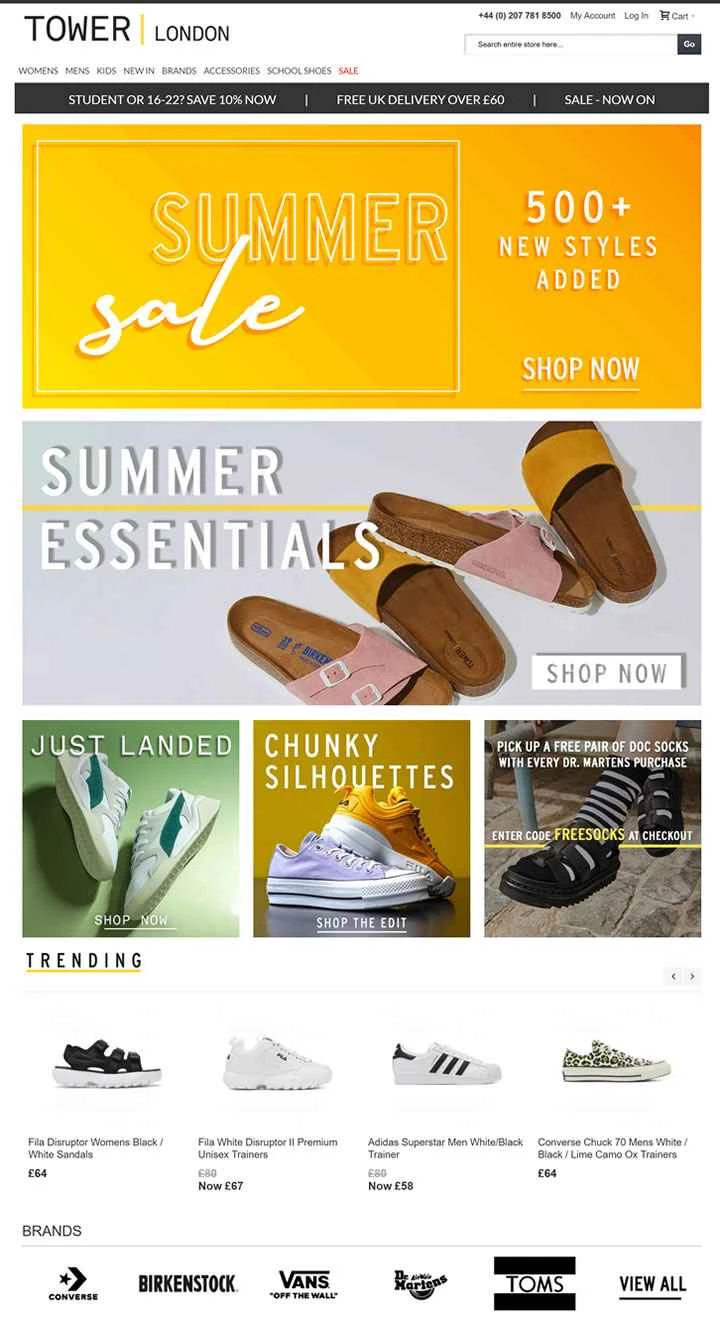Image resolution: width=720 pixels, height=1320 pixels.
Task: Go to the Log In page
Action: click(636, 16)
